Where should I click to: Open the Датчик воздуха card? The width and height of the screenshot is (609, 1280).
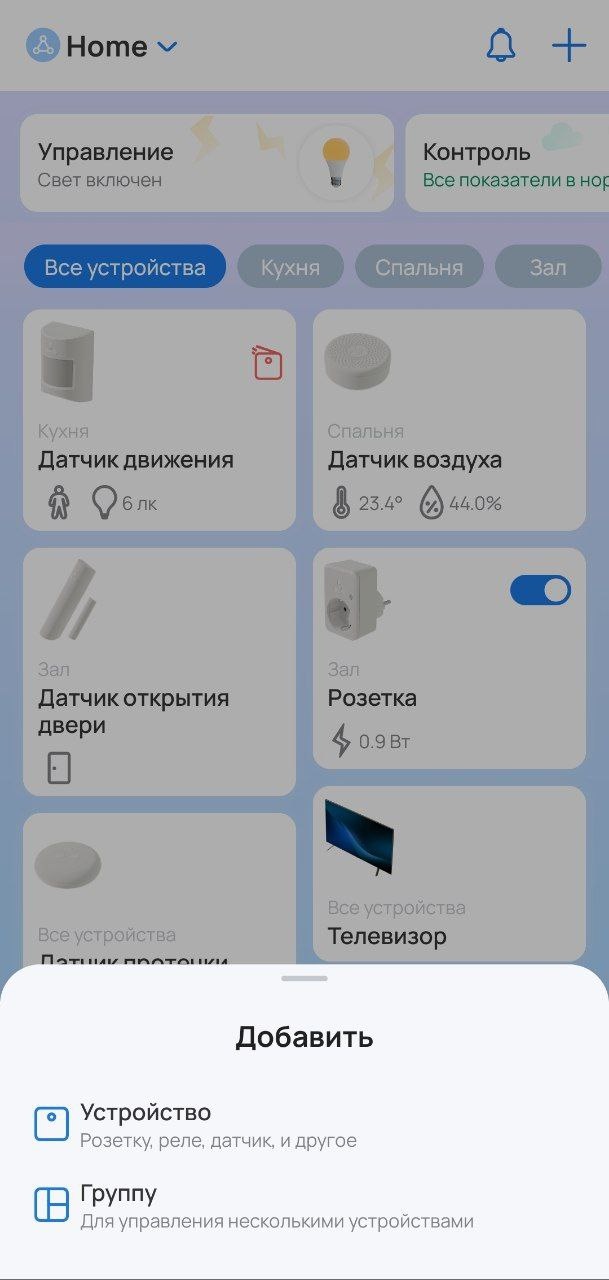[x=449, y=420]
